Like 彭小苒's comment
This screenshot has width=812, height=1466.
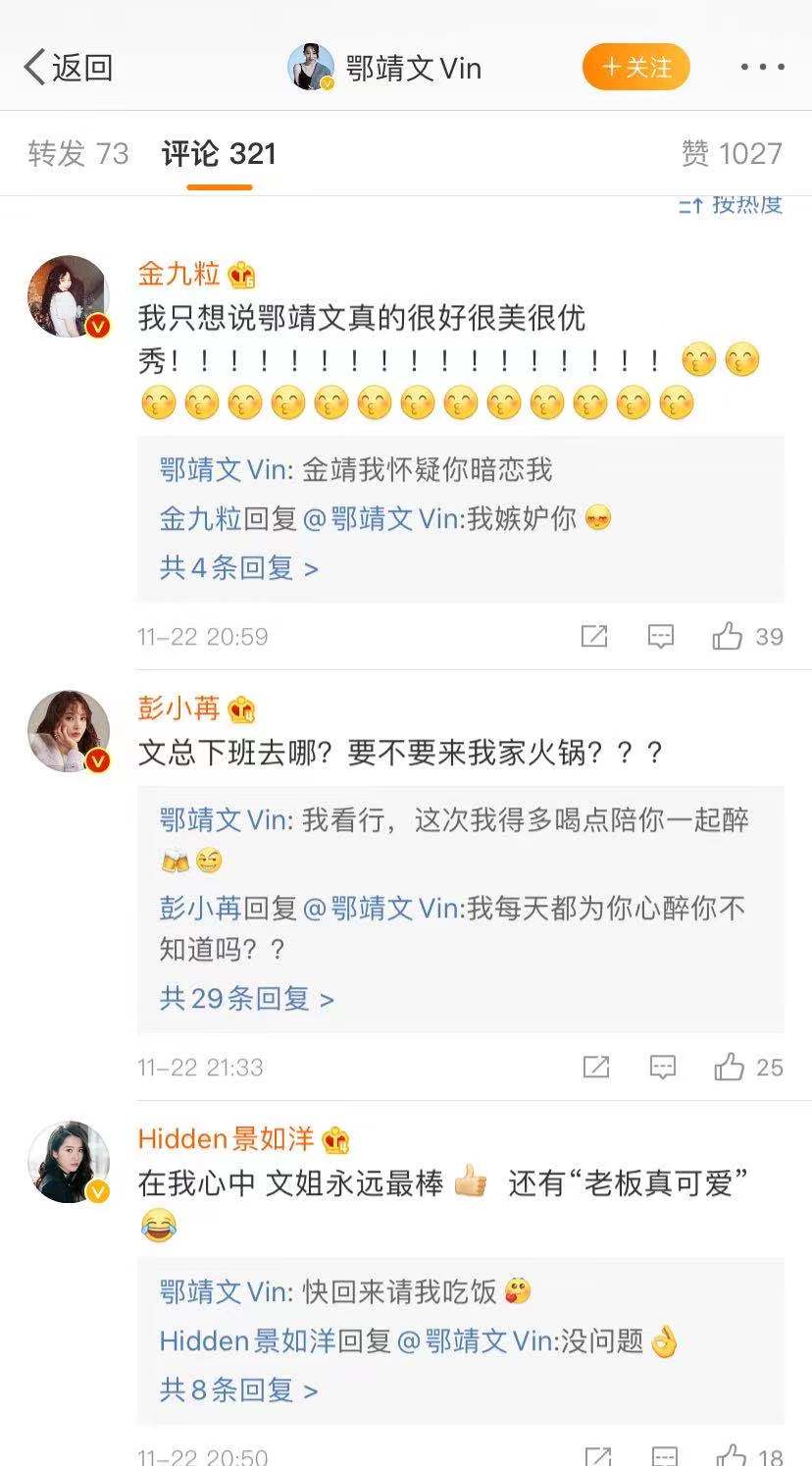[x=729, y=1068]
